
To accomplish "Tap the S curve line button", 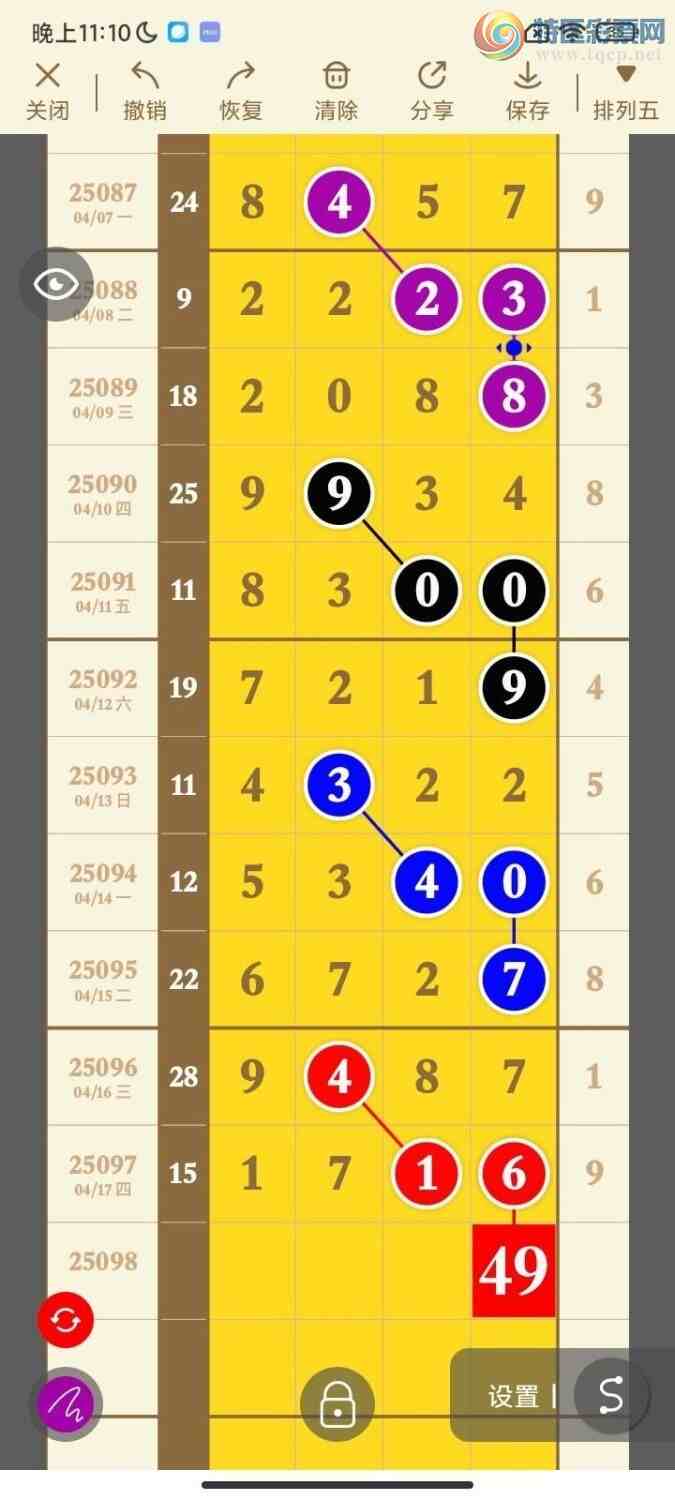I will (611, 1396).
